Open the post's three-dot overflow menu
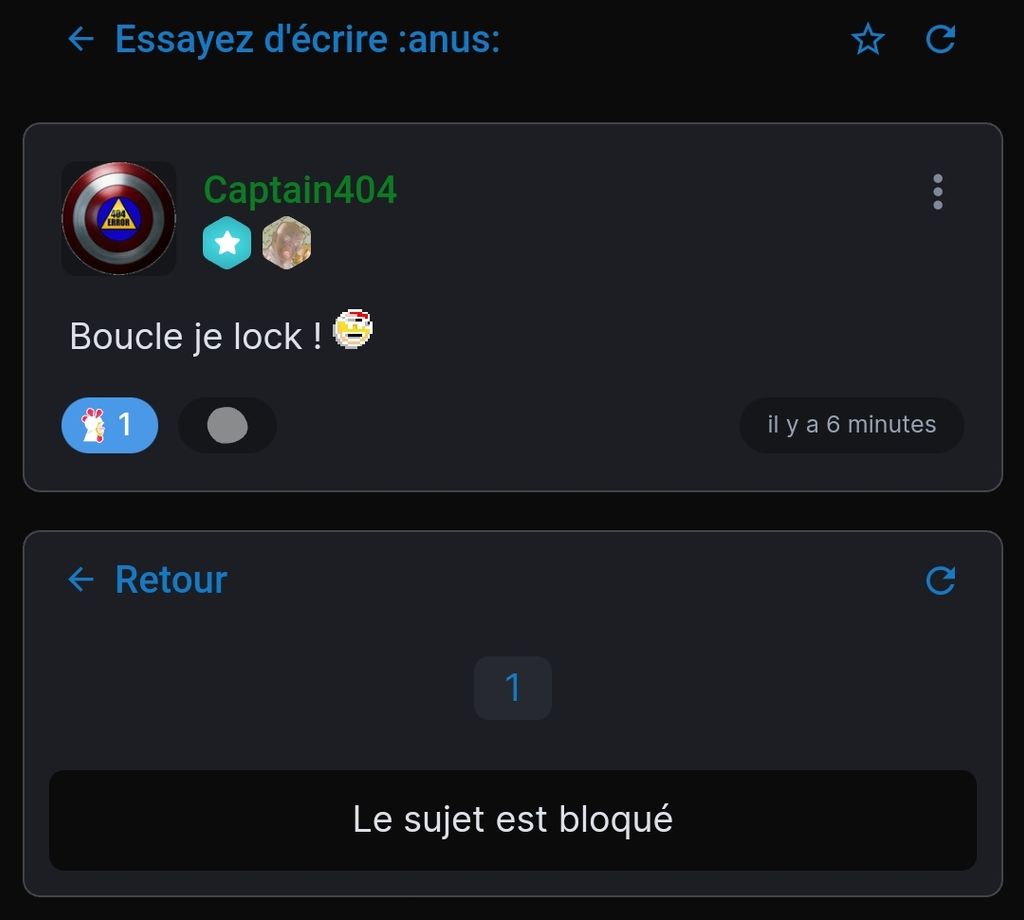The height and width of the screenshot is (920, 1024). (937, 192)
